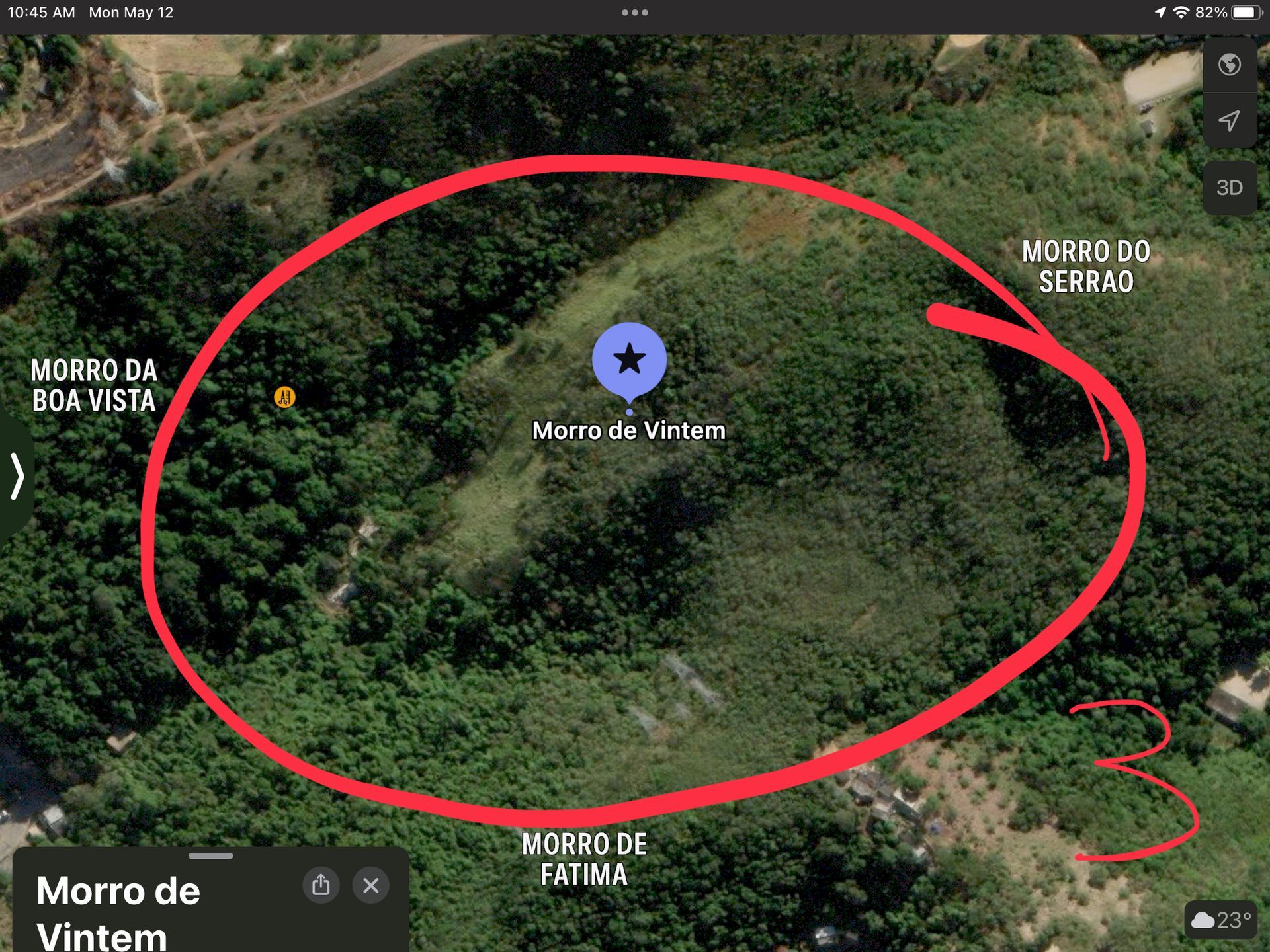Share the Morro de Vintem place card

[x=321, y=885]
